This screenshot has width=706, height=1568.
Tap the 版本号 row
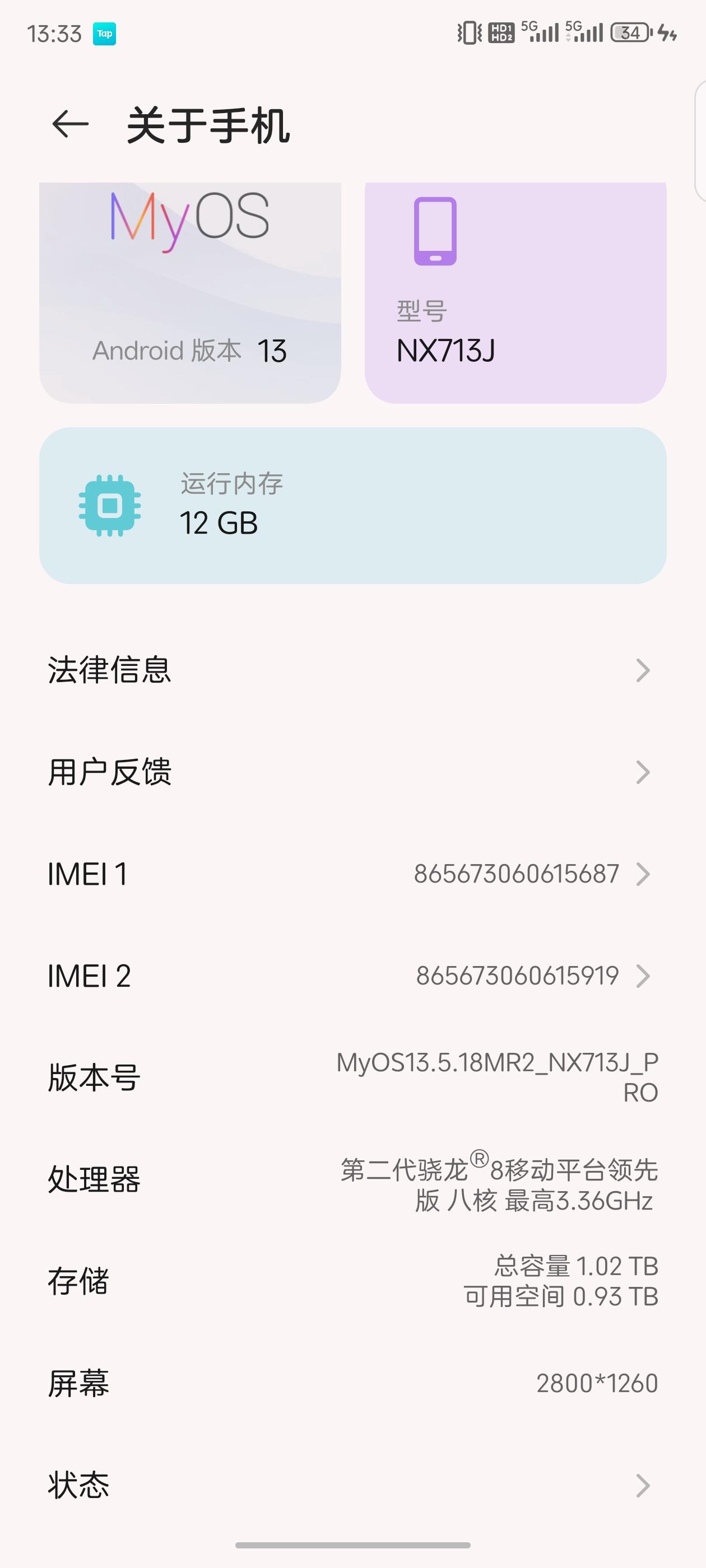[x=352, y=1077]
